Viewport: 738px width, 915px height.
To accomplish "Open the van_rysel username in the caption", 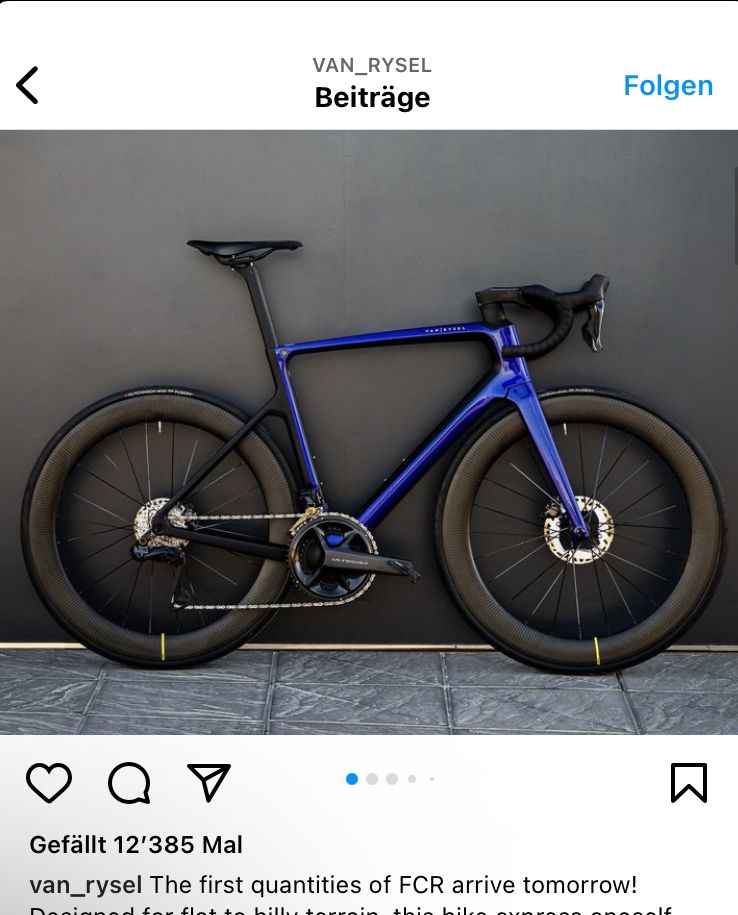I will coord(86,885).
